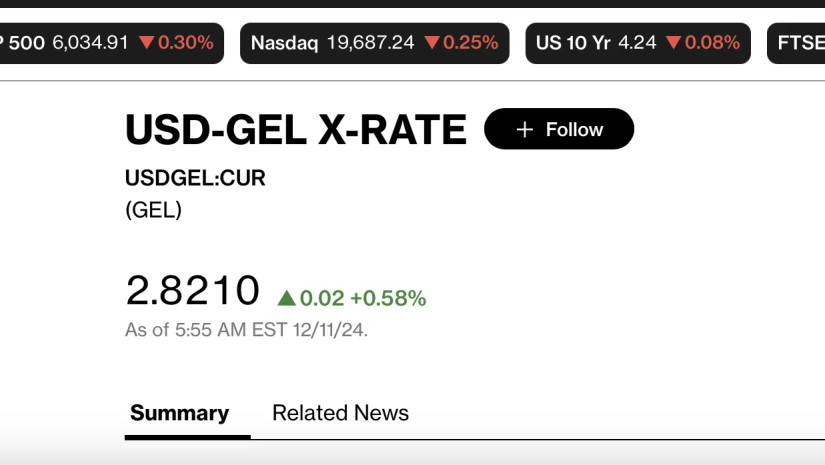Follow the USD-GEL exchange rate
The width and height of the screenshot is (825, 465).
click(x=558, y=129)
